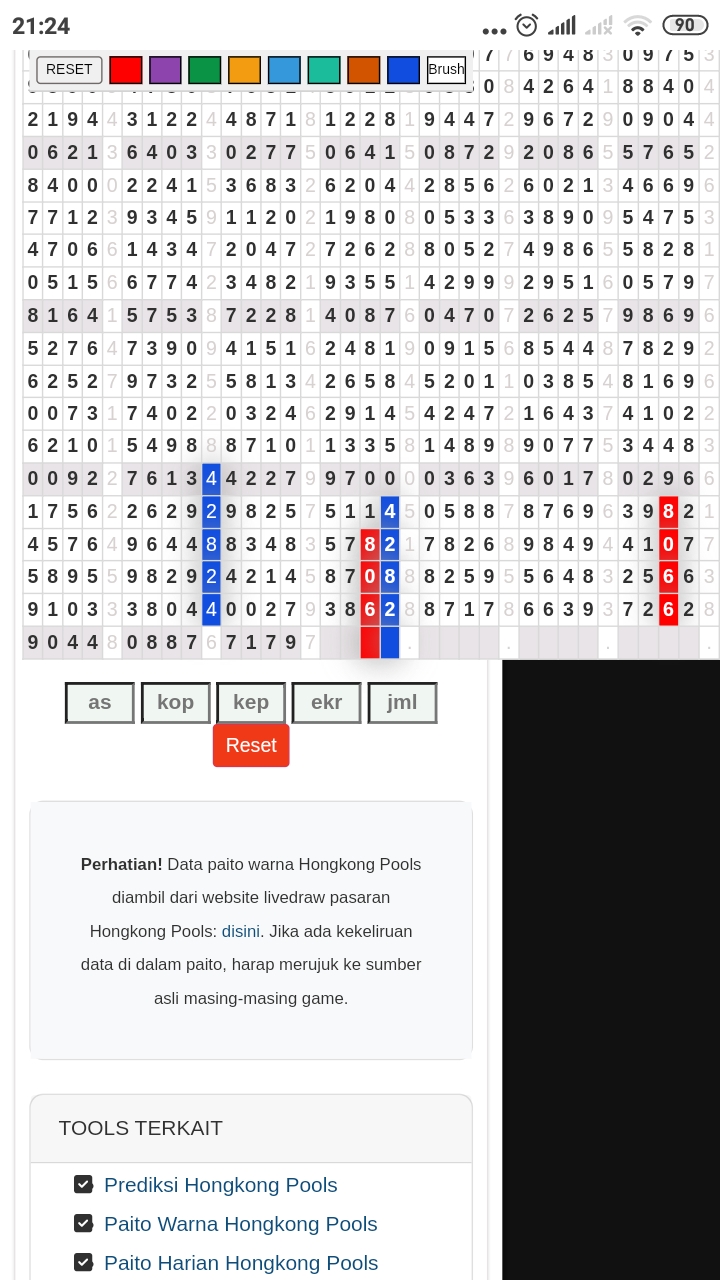Choose the green color swatch
Image resolution: width=720 pixels, height=1280 pixels.
click(x=204, y=69)
